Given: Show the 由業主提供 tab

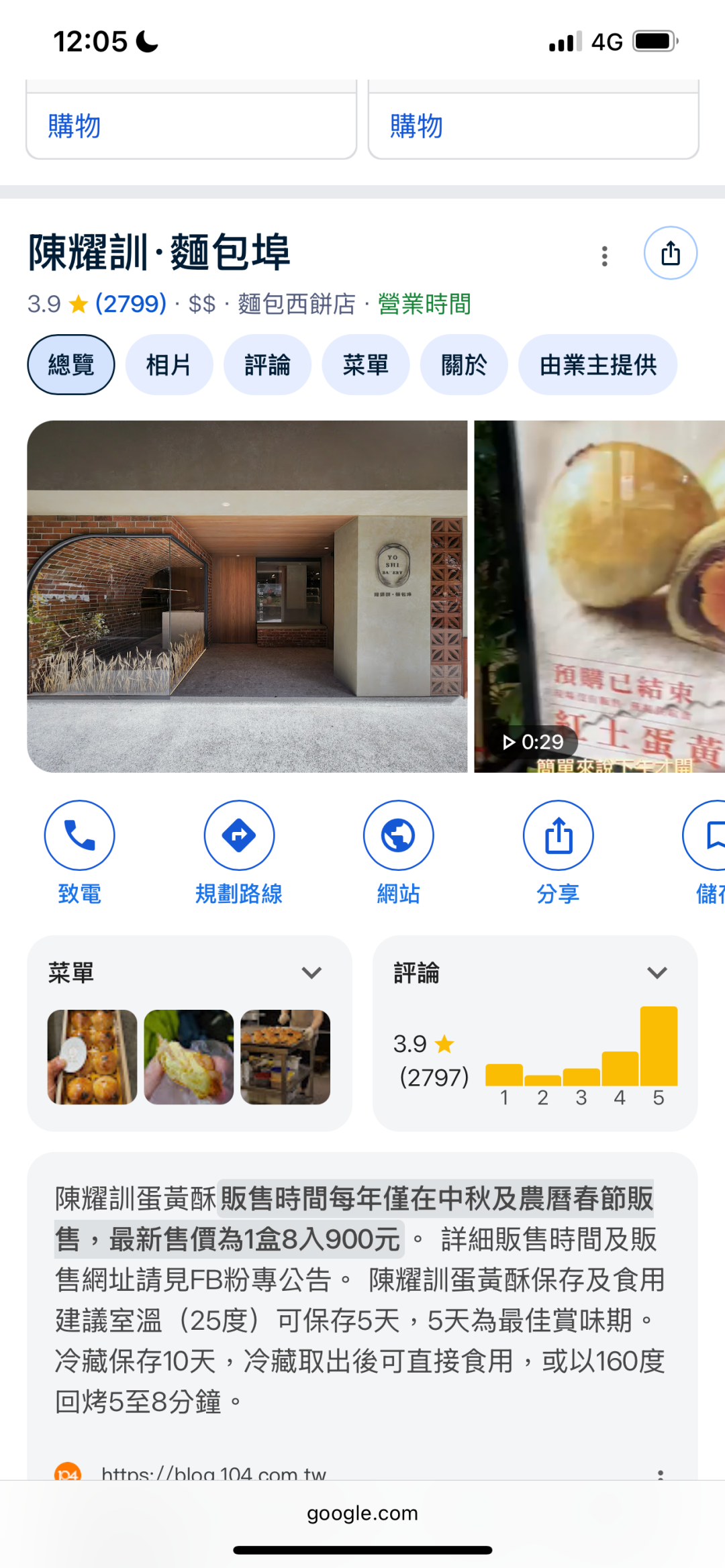Looking at the screenshot, I should click(x=597, y=365).
